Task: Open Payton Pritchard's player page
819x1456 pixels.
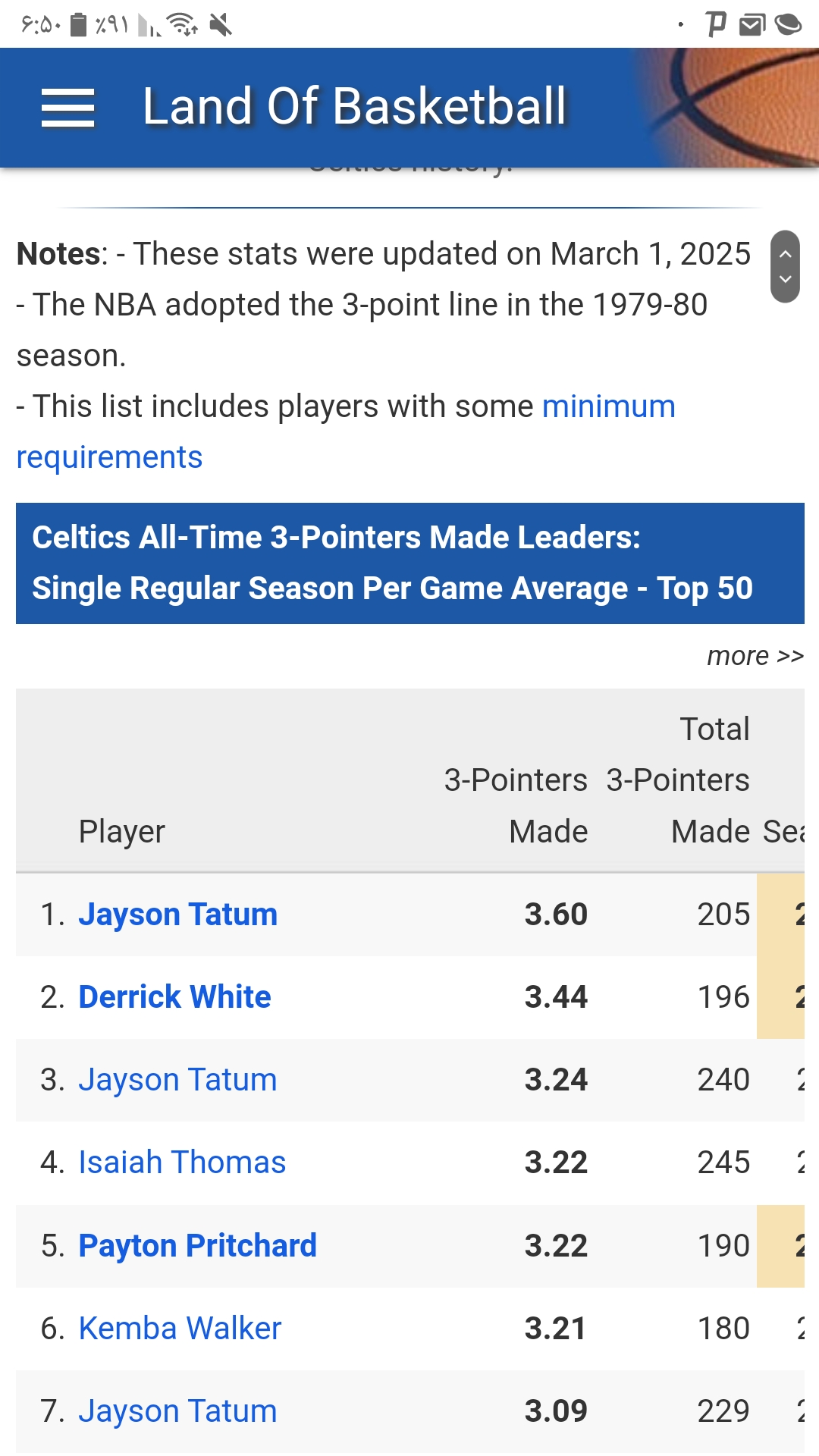Action: tap(198, 1246)
